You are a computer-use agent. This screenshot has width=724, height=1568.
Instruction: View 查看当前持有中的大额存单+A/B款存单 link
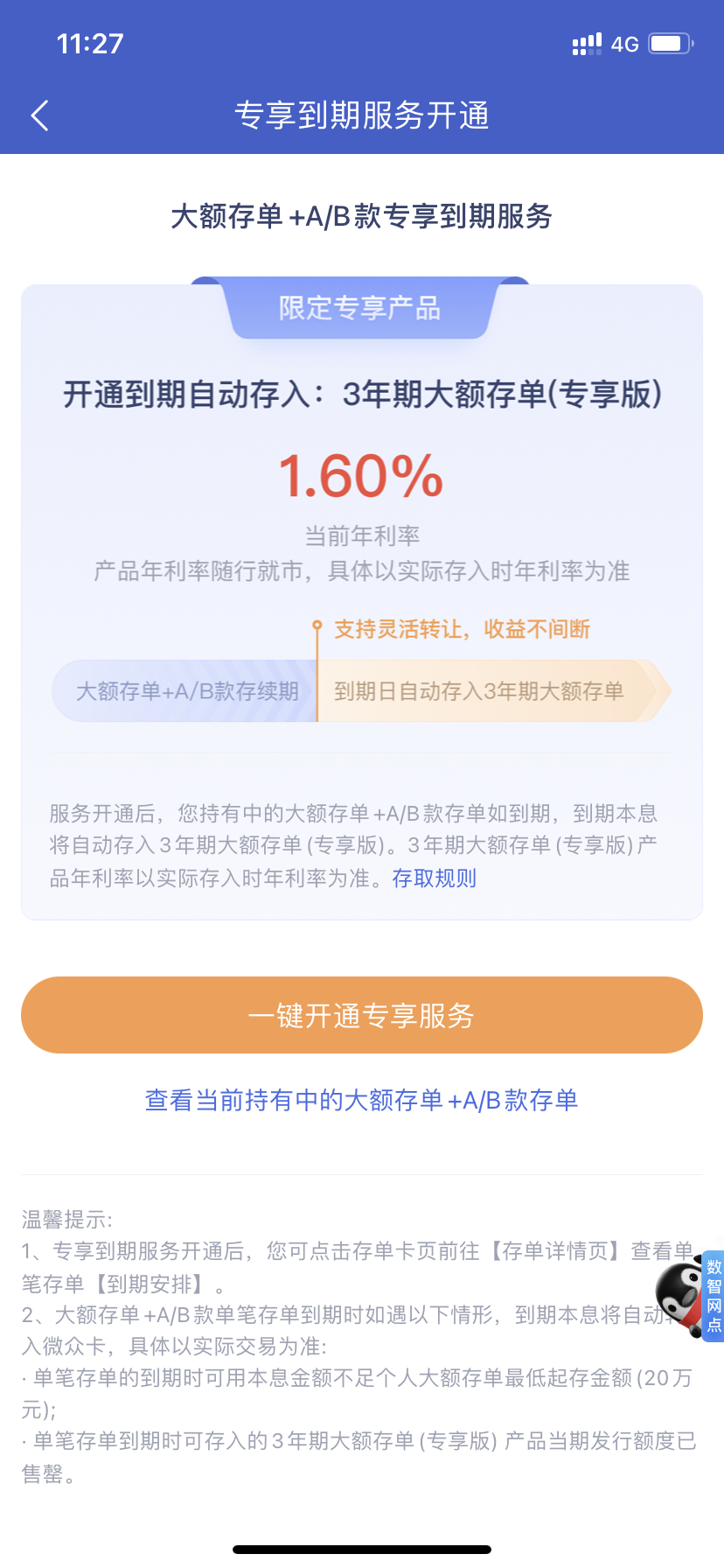362,1100
